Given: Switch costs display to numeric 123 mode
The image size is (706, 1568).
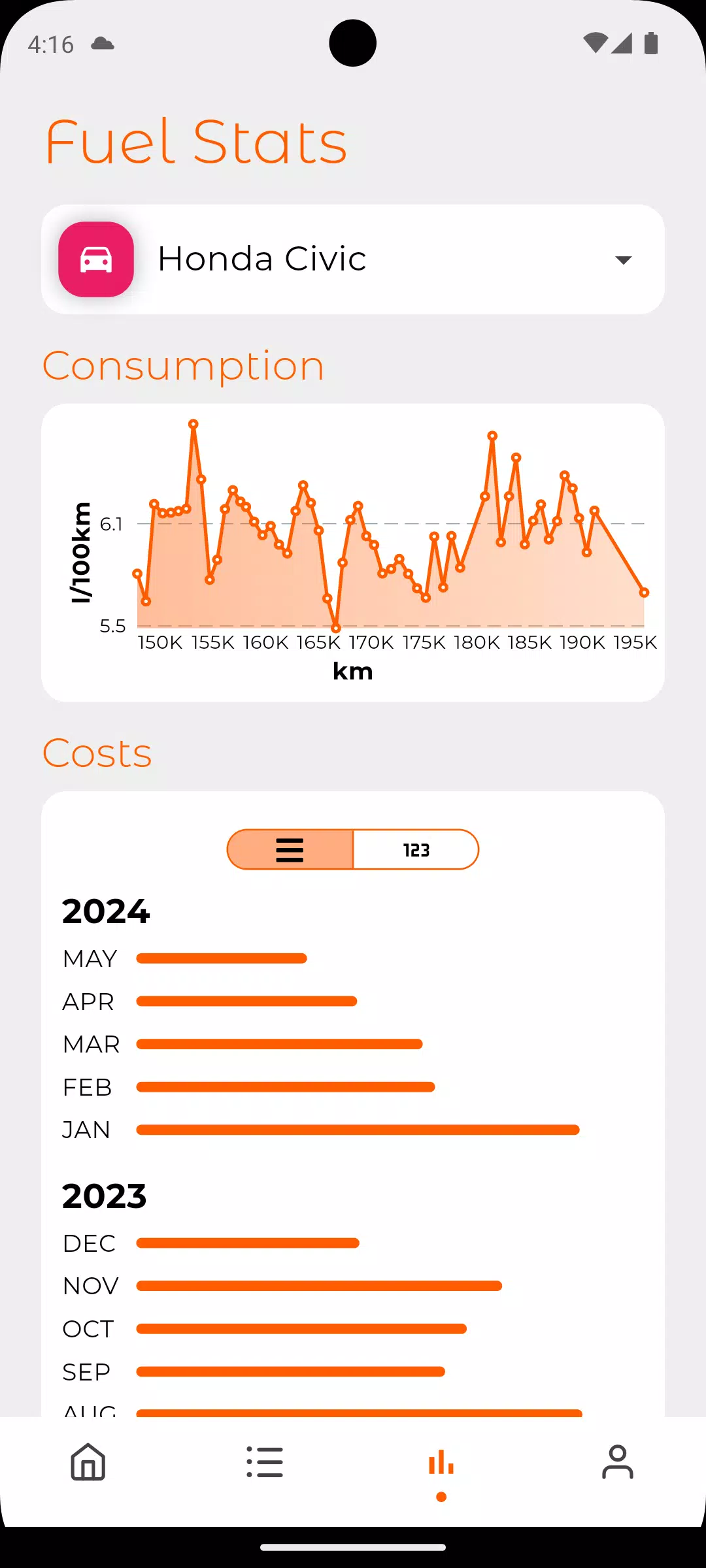Looking at the screenshot, I should [416, 849].
